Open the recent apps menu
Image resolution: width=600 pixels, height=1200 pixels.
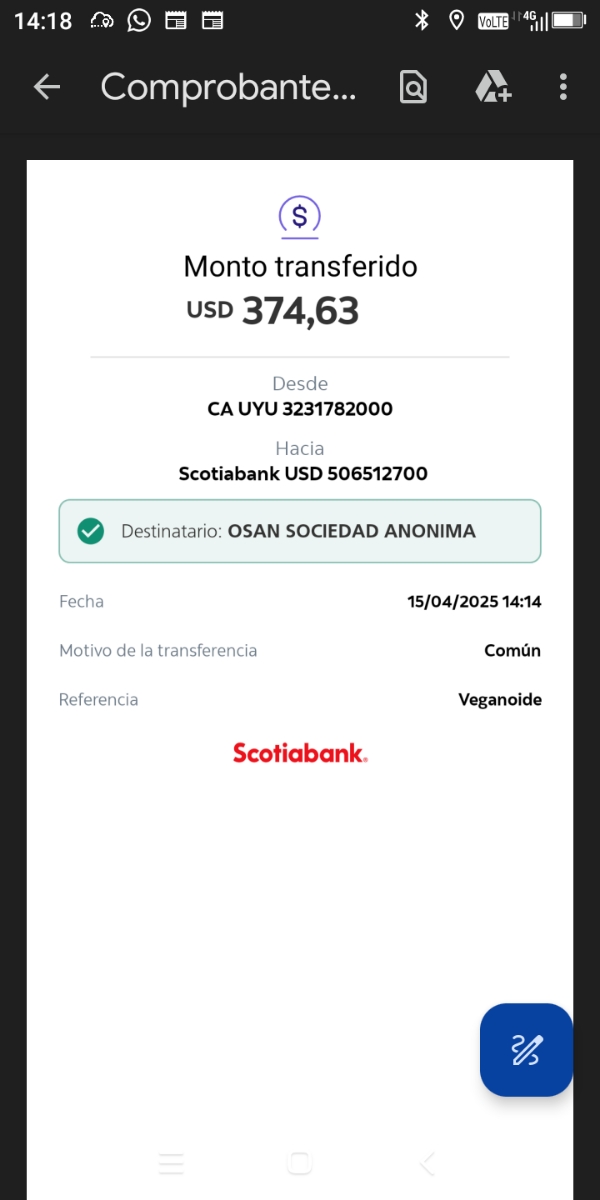coord(172,1163)
